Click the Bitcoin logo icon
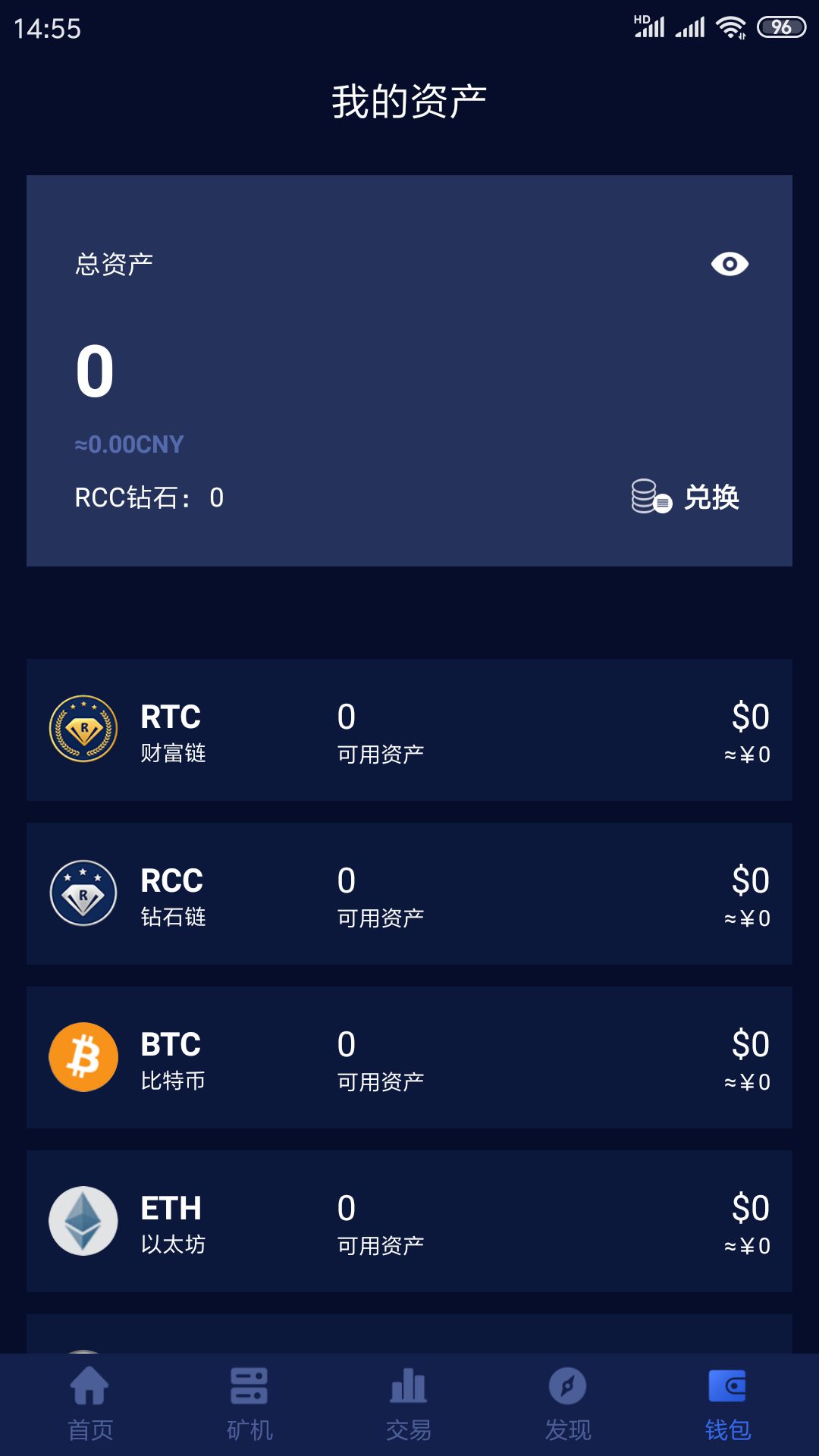 point(83,1056)
